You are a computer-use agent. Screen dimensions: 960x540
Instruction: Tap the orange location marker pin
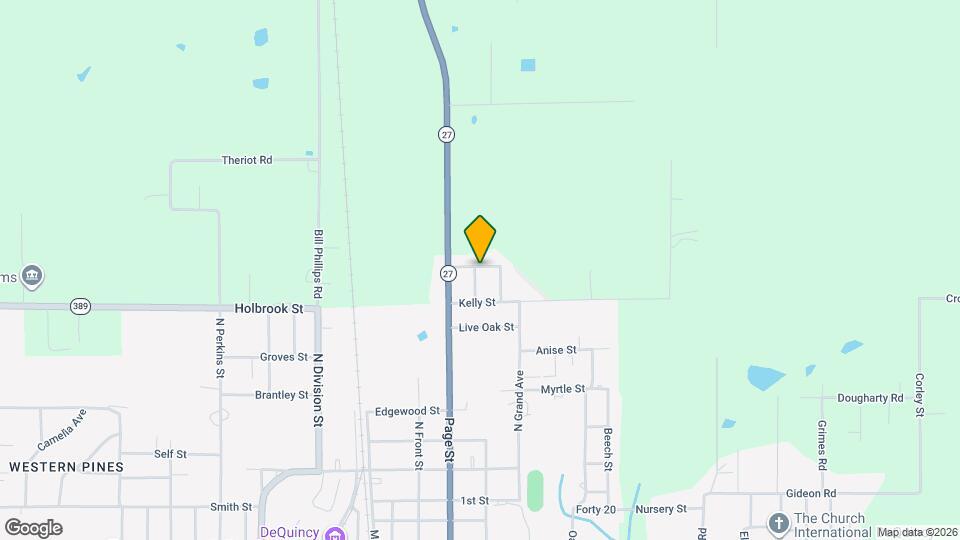[x=480, y=240]
